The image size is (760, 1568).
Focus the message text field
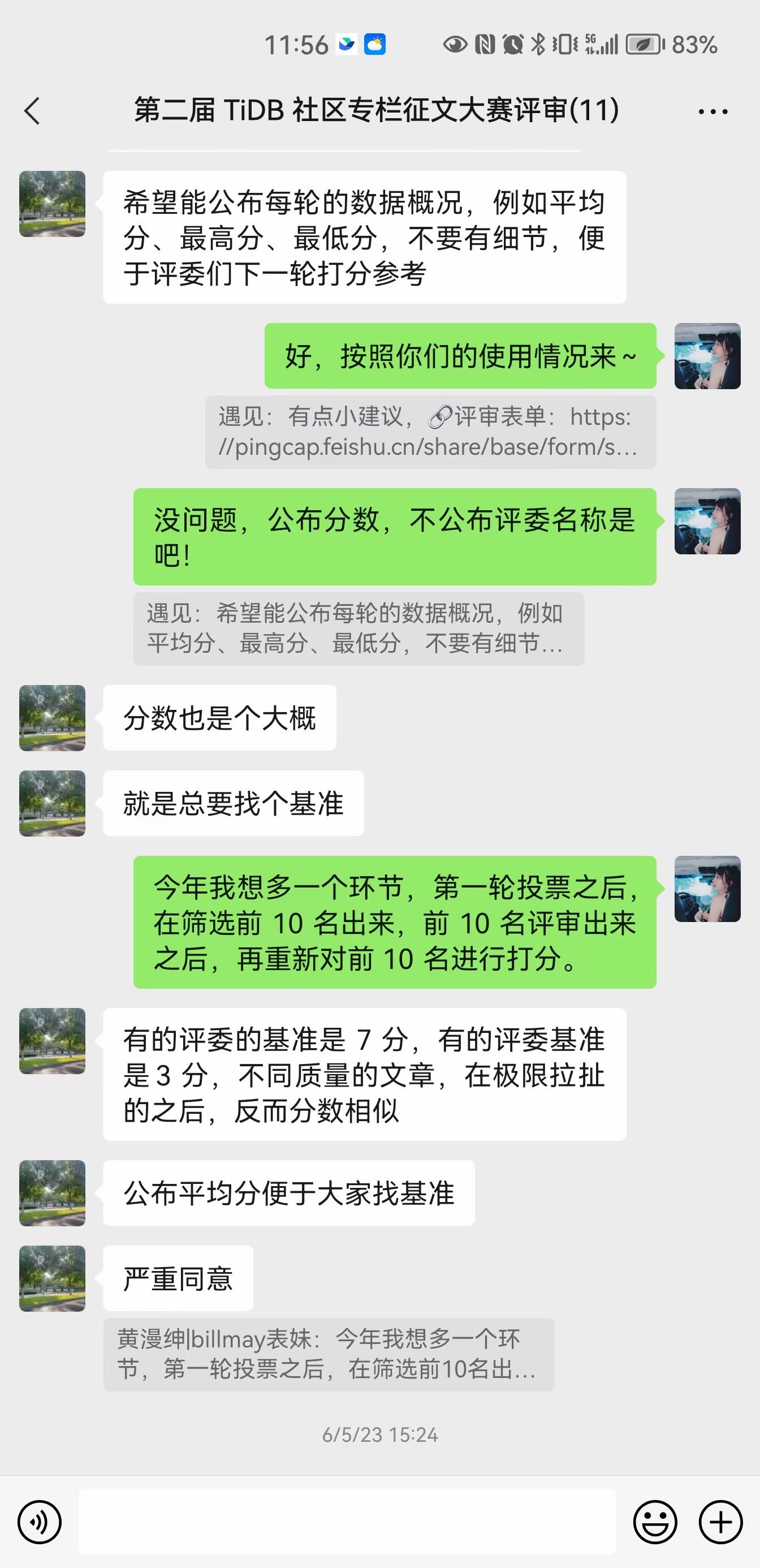(347, 1522)
